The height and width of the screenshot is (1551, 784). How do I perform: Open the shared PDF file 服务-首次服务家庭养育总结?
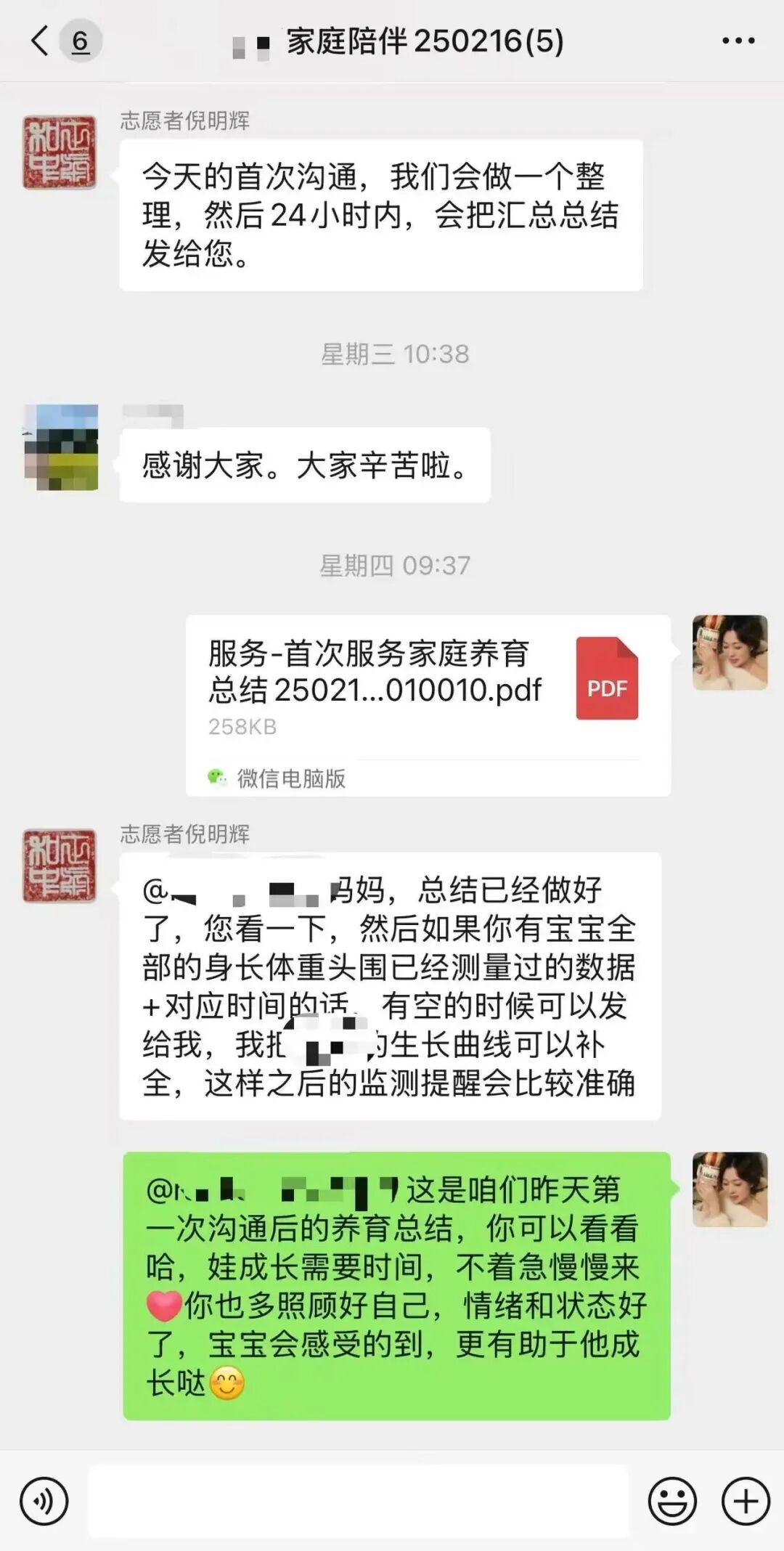tap(428, 705)
